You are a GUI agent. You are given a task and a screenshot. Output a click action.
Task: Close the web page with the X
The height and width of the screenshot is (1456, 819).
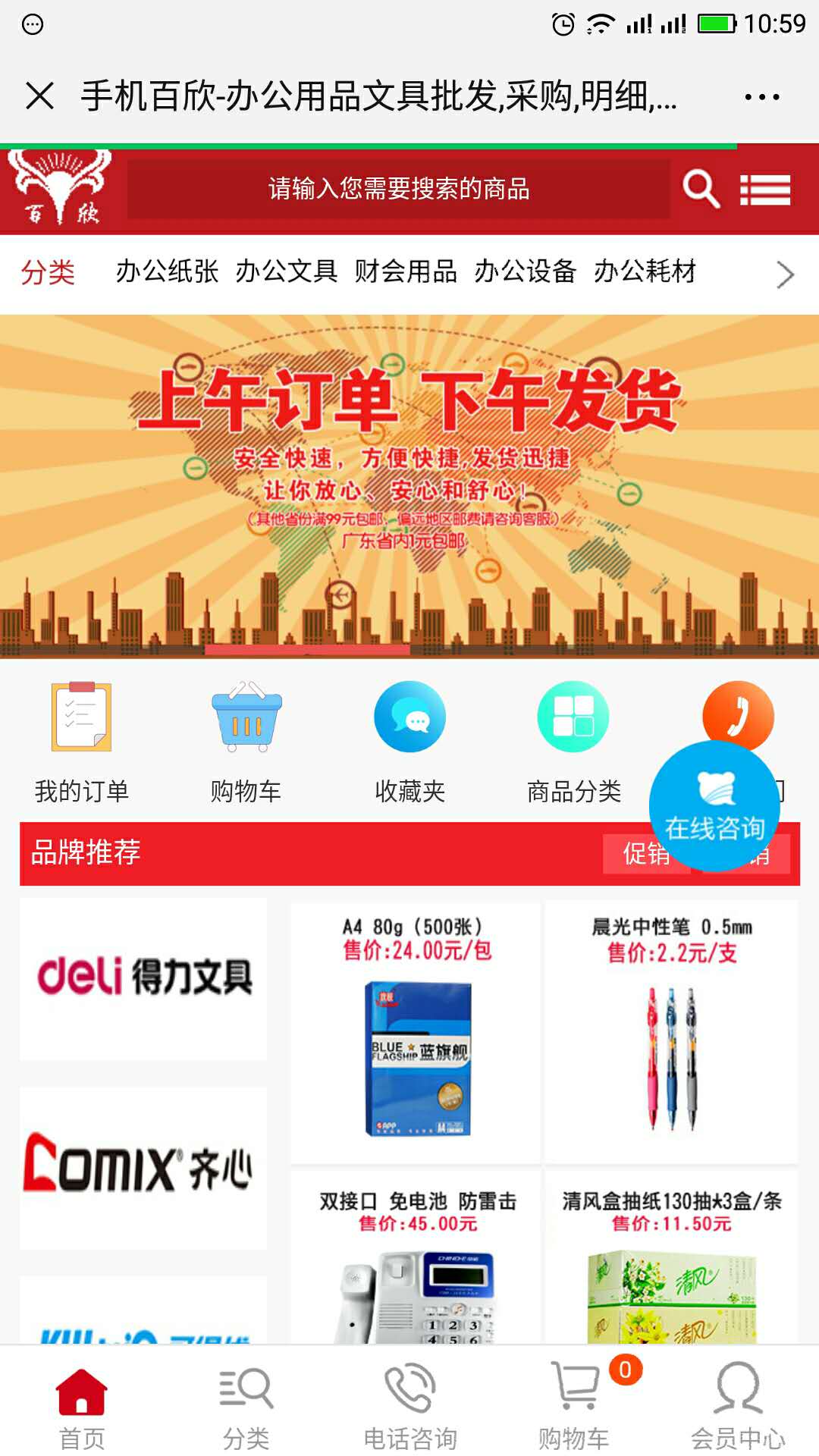click(39, 96)
